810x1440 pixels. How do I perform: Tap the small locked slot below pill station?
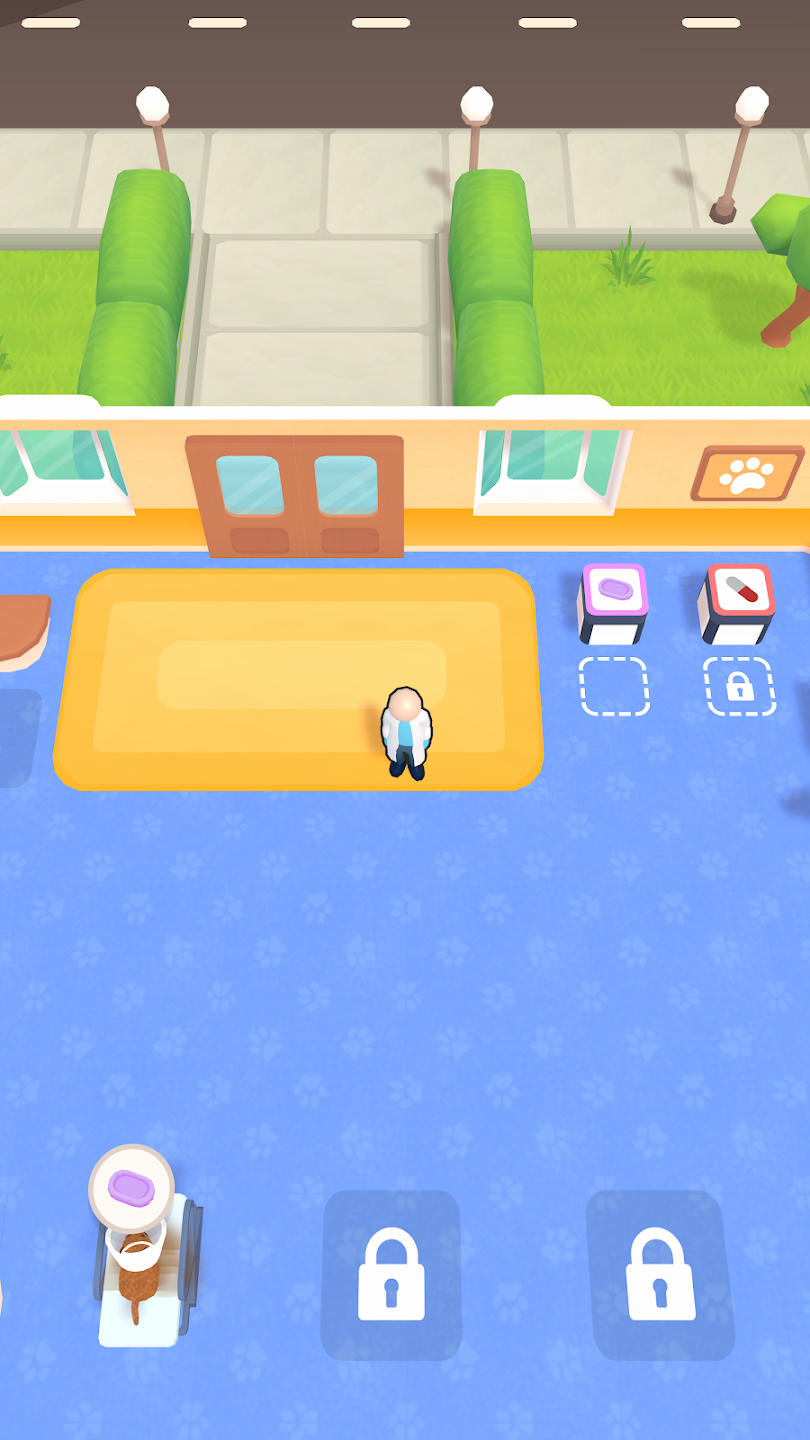(739, 686)
